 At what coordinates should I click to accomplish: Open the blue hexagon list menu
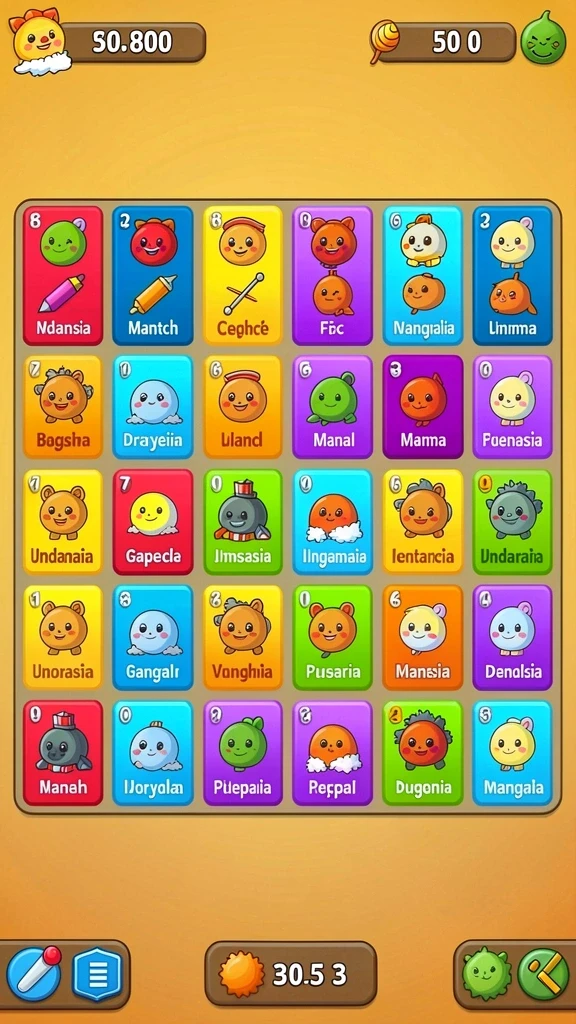(97, 974)
